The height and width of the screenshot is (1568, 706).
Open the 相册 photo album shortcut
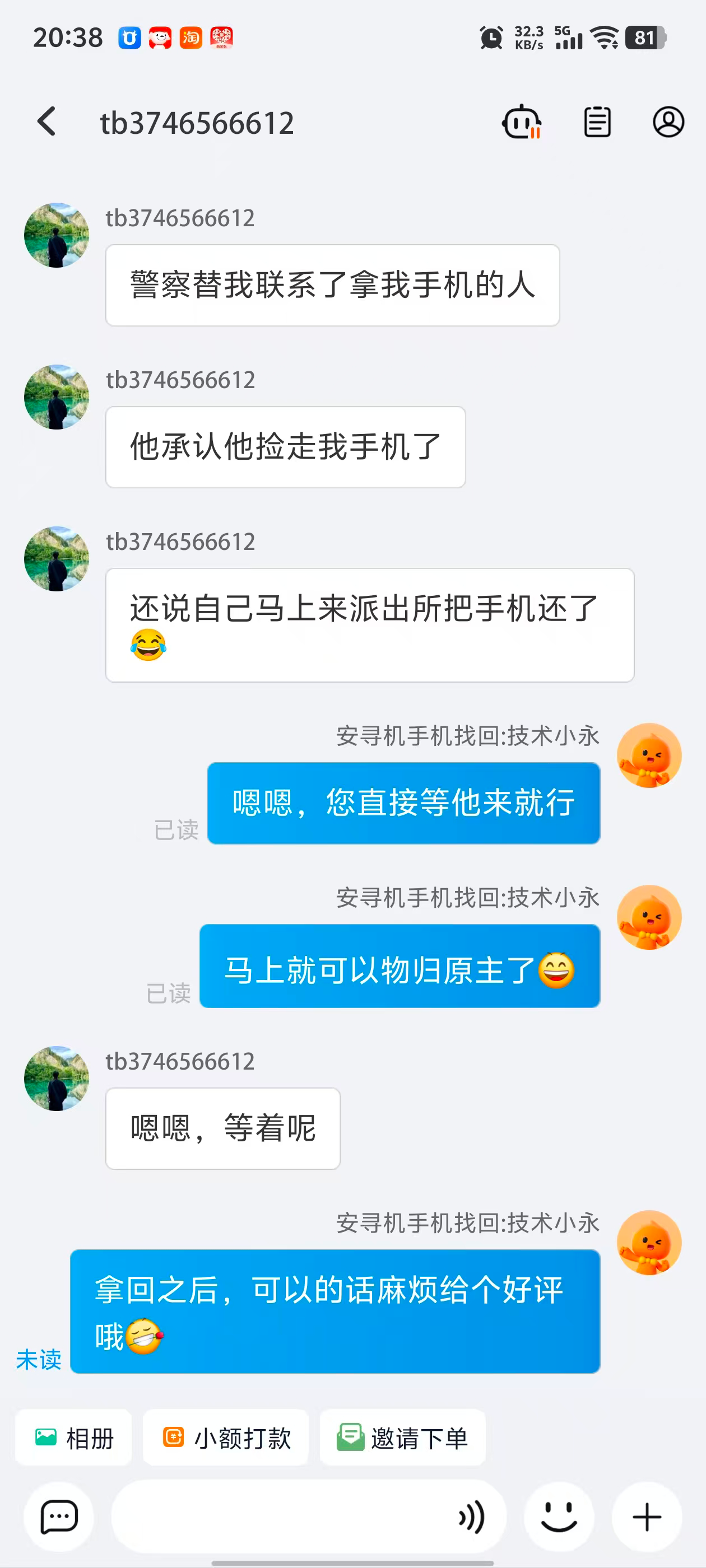(74, 1438)
